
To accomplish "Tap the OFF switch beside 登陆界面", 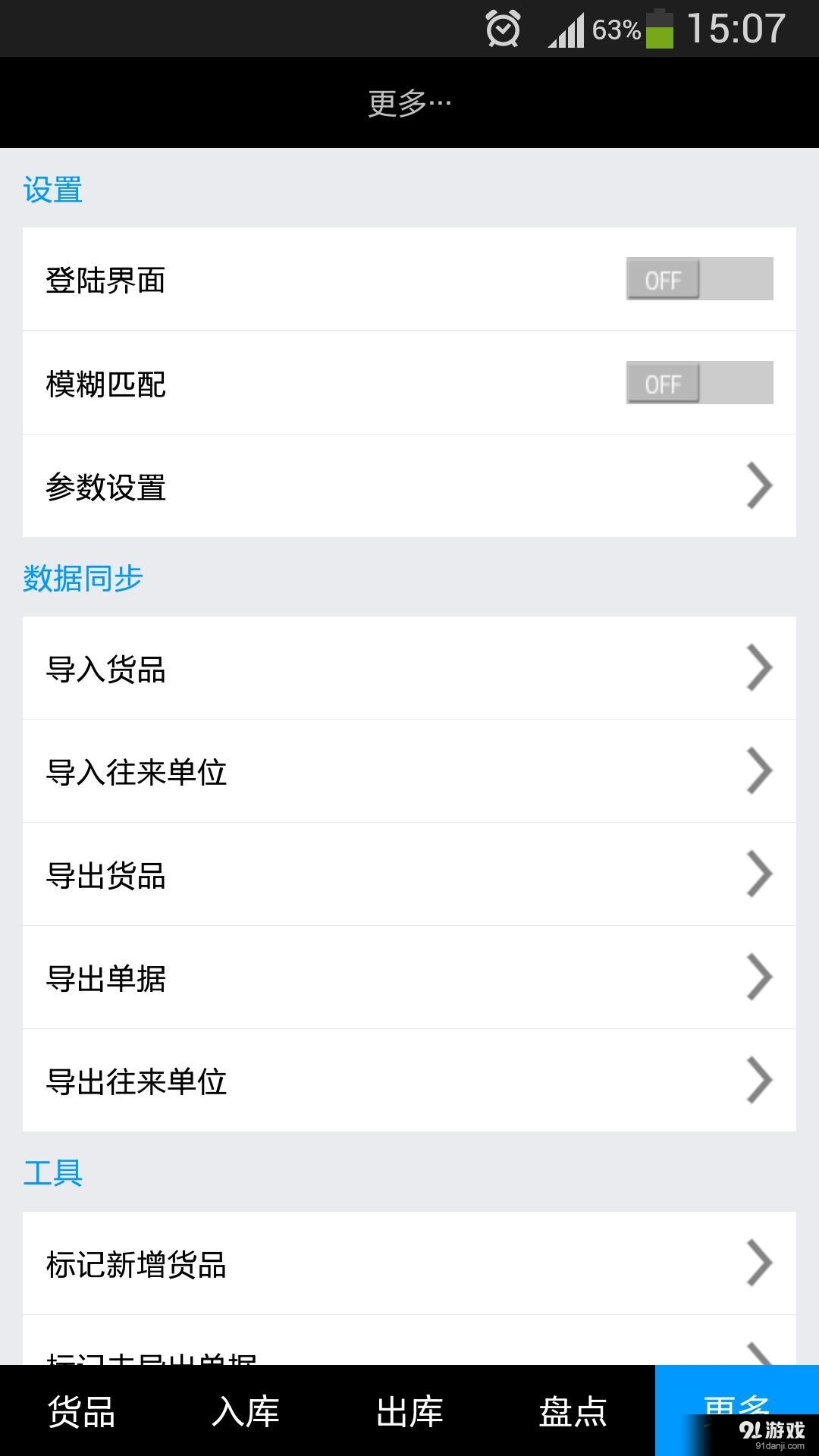I will point(698,281).
